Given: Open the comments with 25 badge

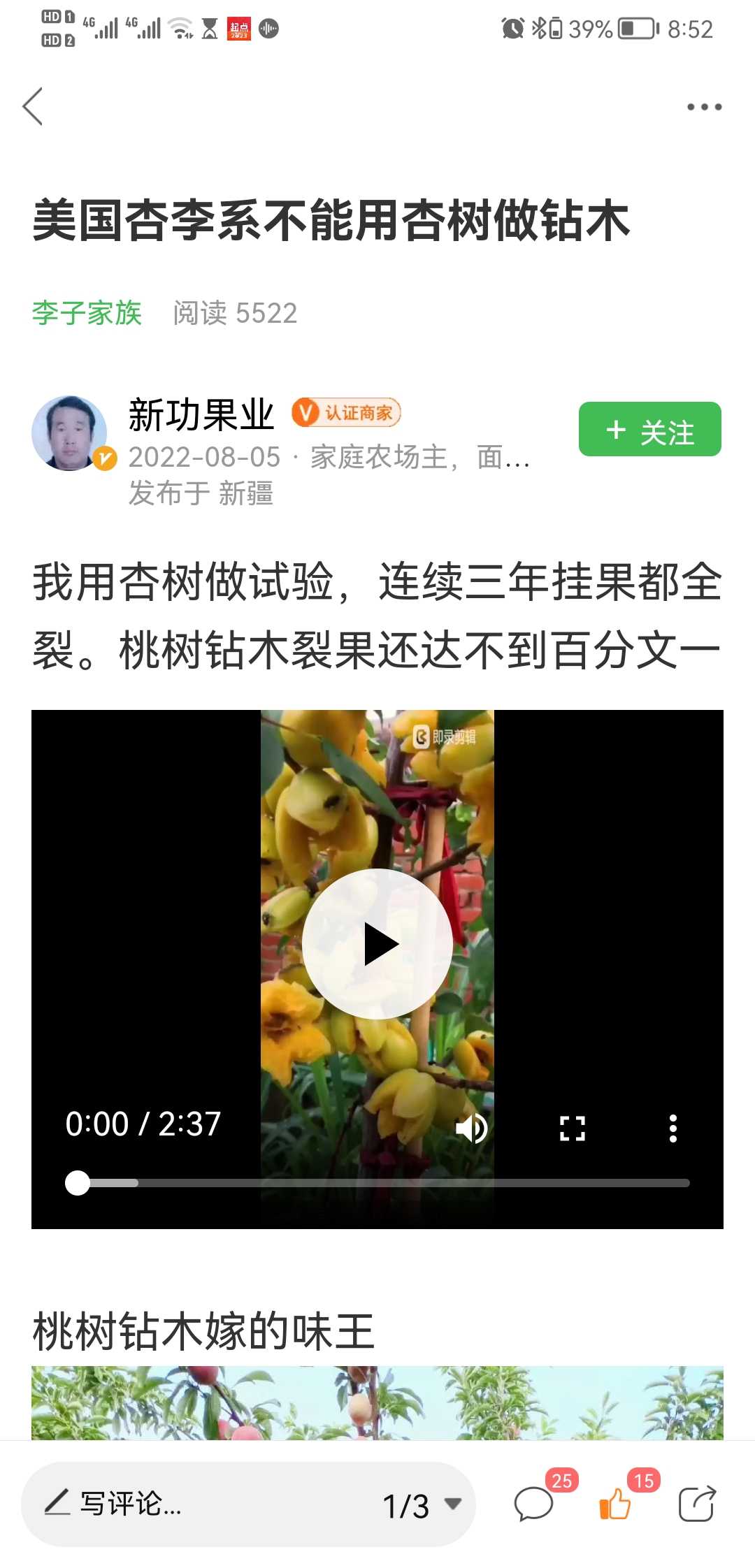Looking at the screenshot, I should click(535, 1504).
